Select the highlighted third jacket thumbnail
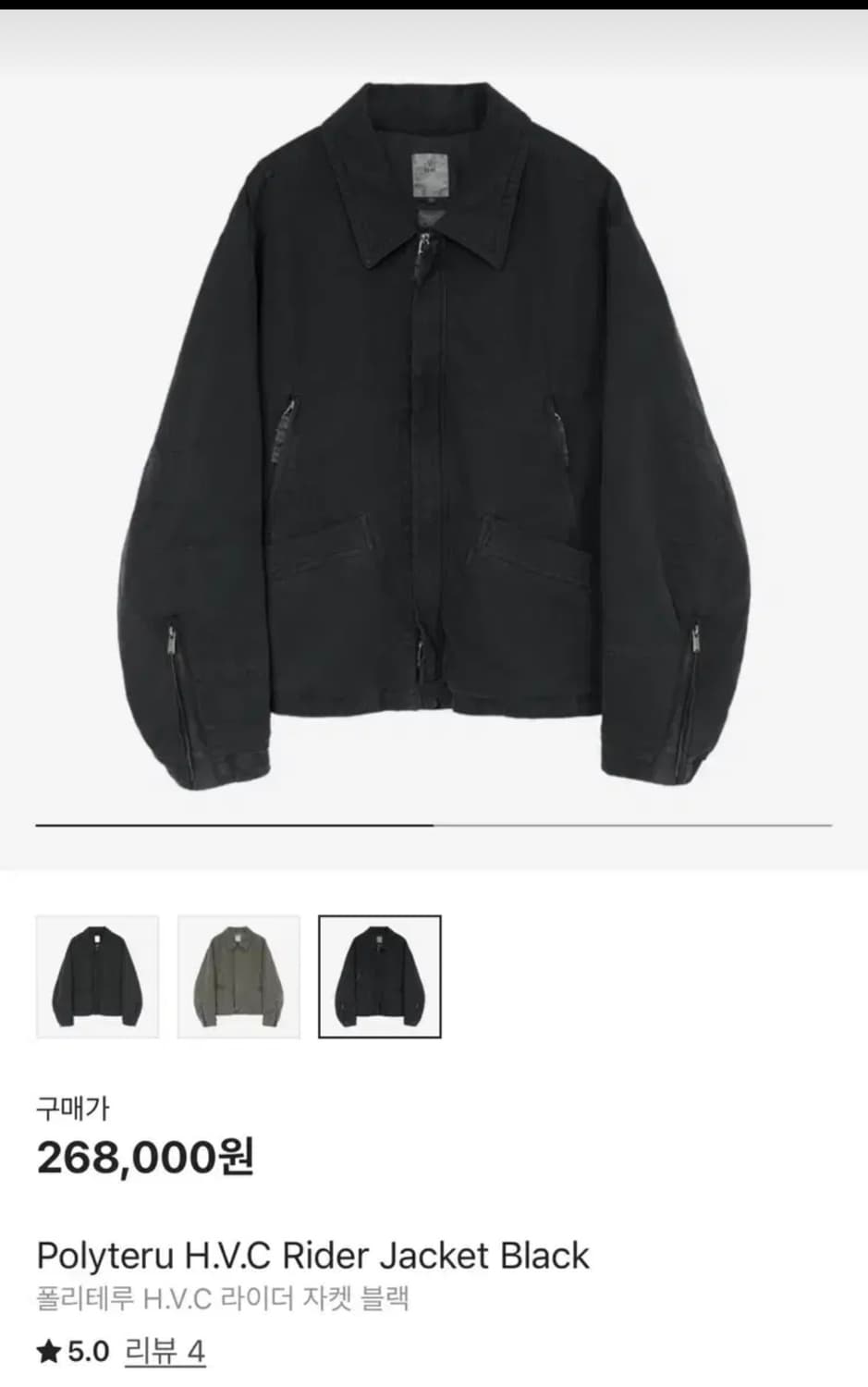Screen dimensions: 868x1387 381,976
